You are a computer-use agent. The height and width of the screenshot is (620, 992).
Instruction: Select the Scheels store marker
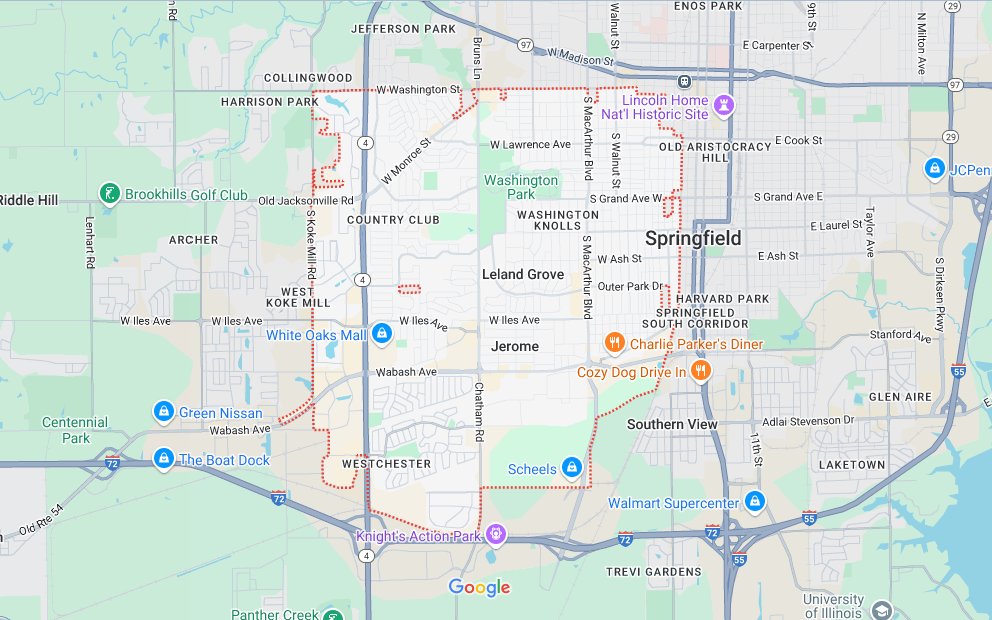point(571,467)
